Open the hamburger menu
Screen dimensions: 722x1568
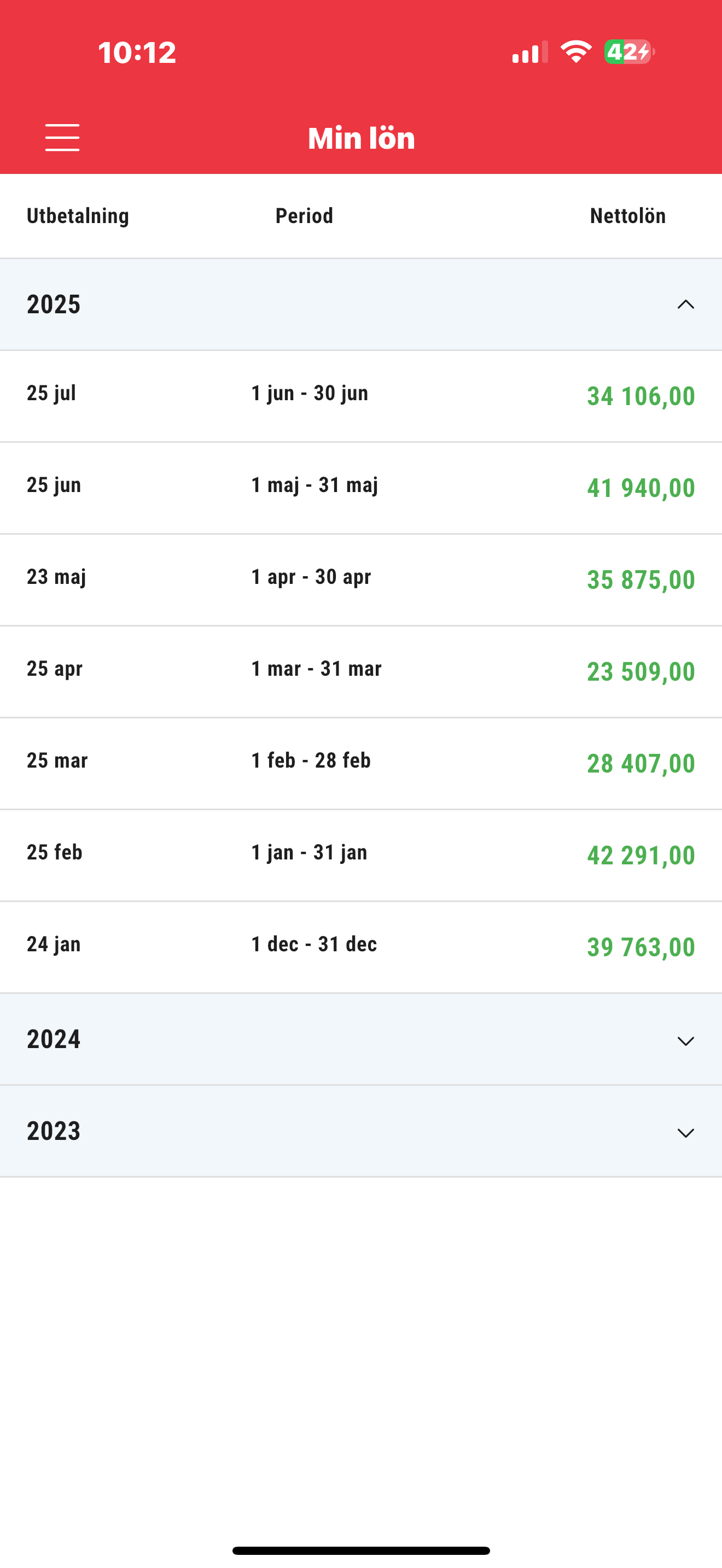click(62, 138)
